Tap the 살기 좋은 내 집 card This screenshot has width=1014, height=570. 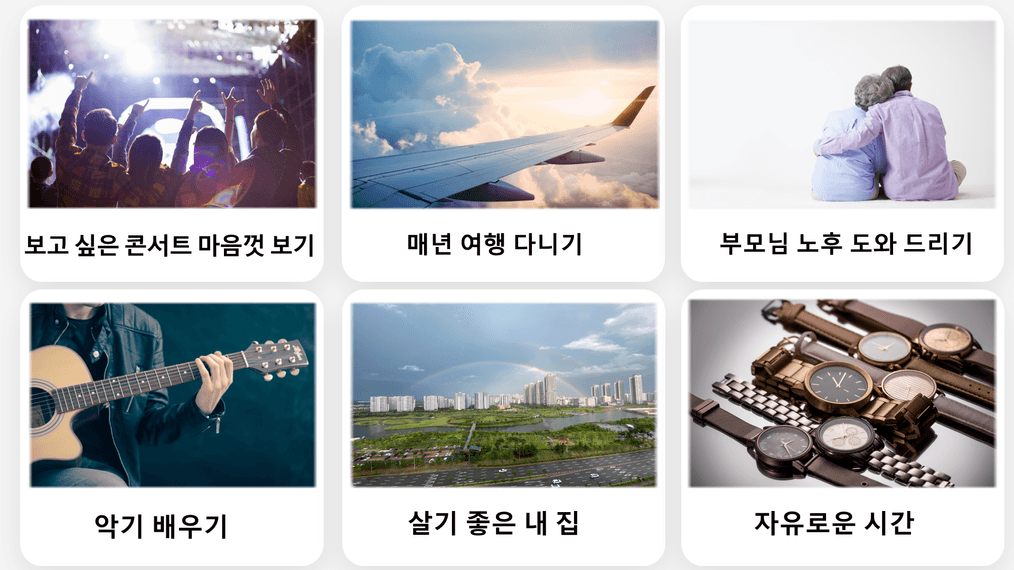point(503,428)
